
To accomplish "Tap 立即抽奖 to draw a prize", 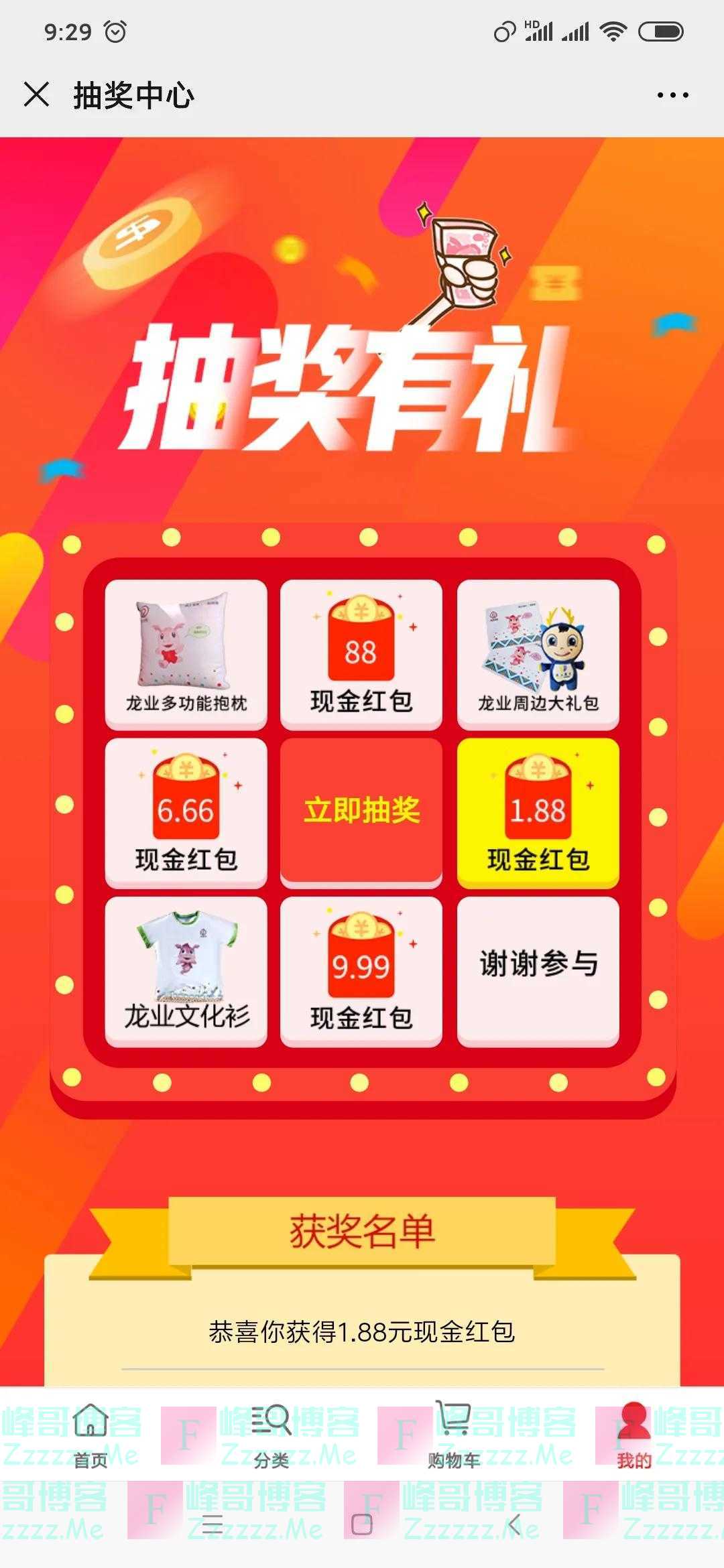I will [x=361, y=811].
